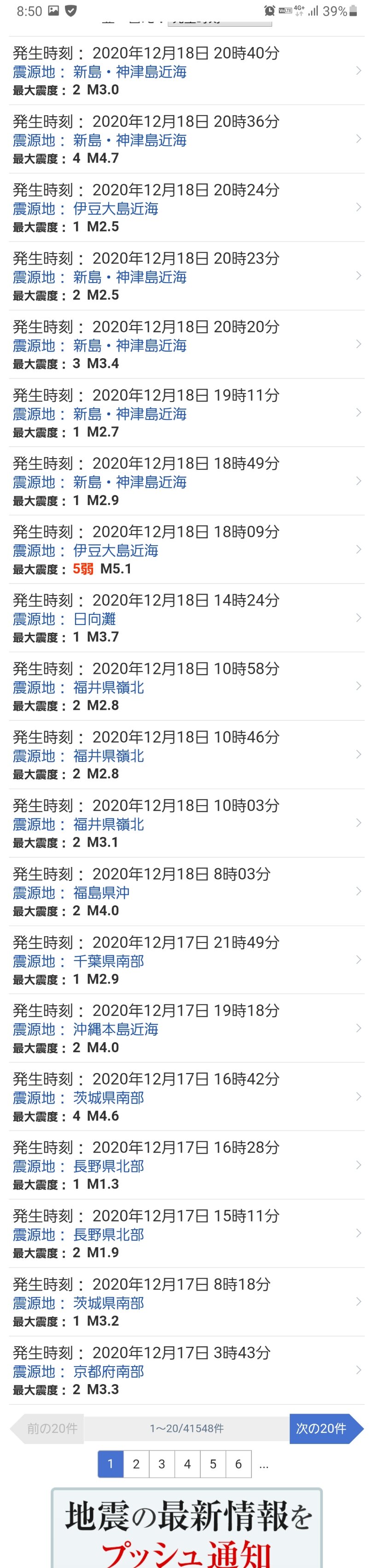373x1568 pixels.
Task: Jump to page 2 of results
Action: [136, 1464]
